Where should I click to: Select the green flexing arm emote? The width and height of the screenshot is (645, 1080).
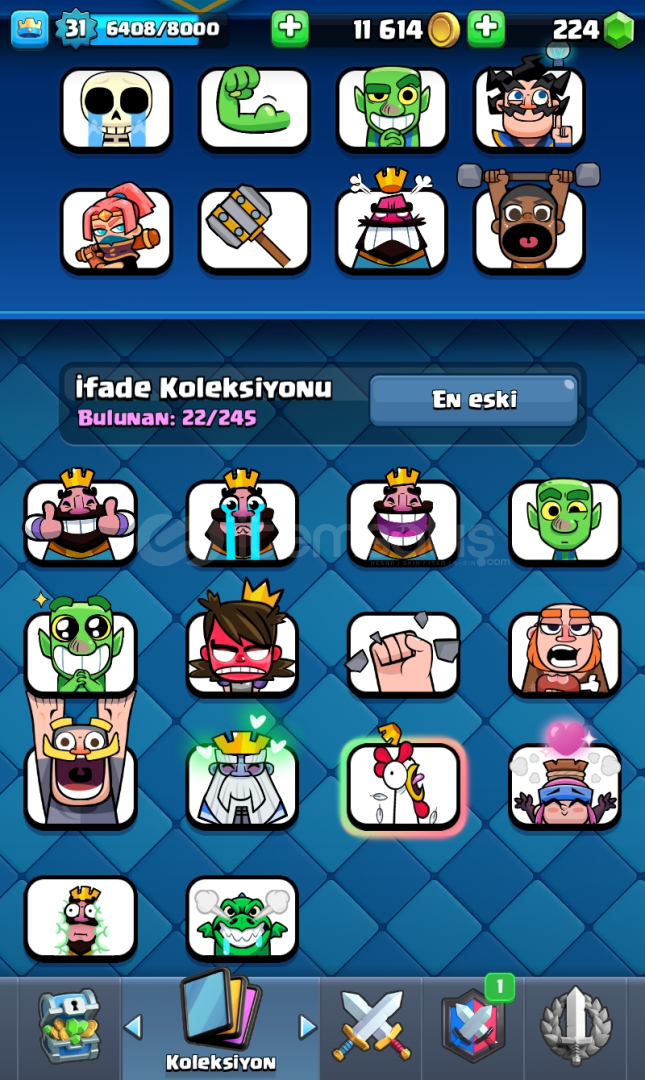tap(254, 108)
